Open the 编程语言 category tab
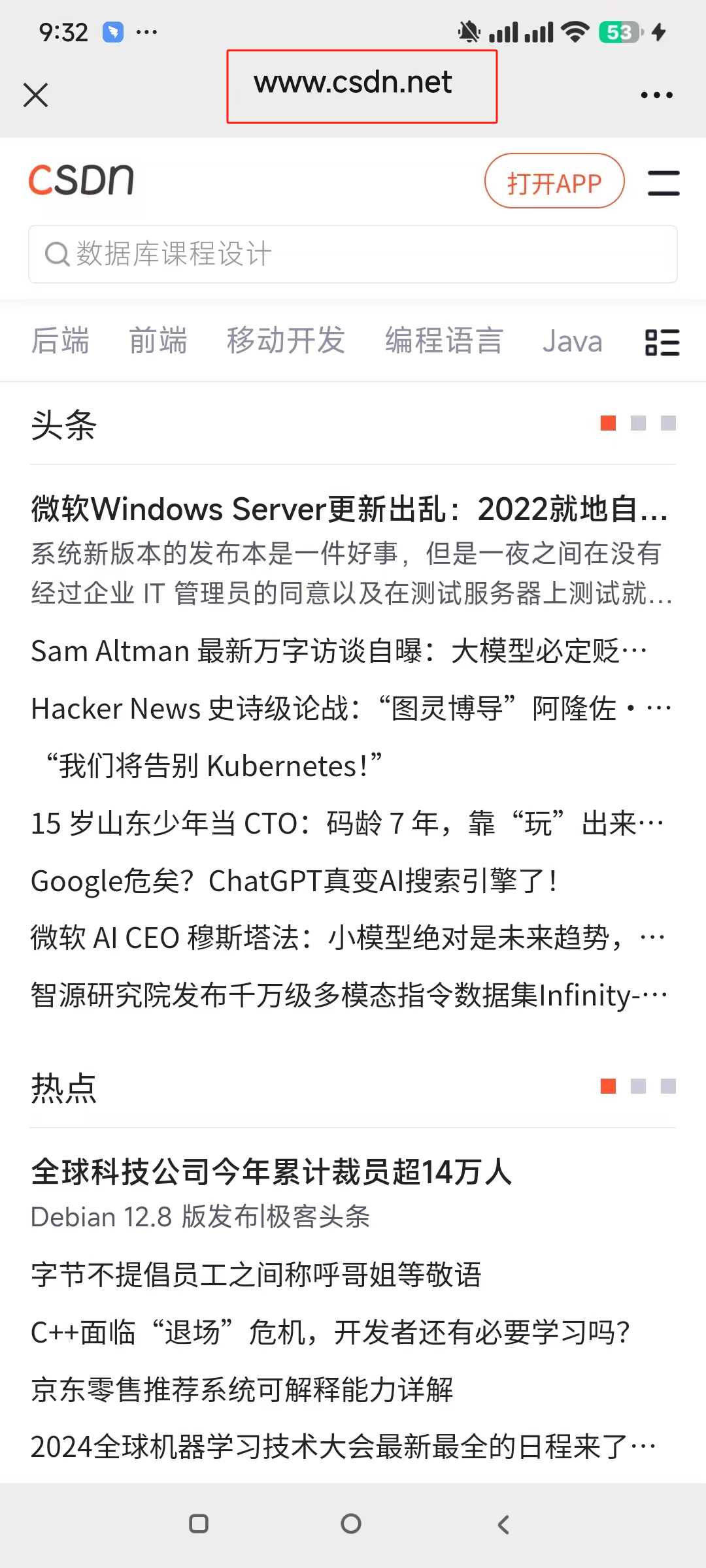Image resolution: width=706 pixels, height=1568 pixels. tap(444, 341)
